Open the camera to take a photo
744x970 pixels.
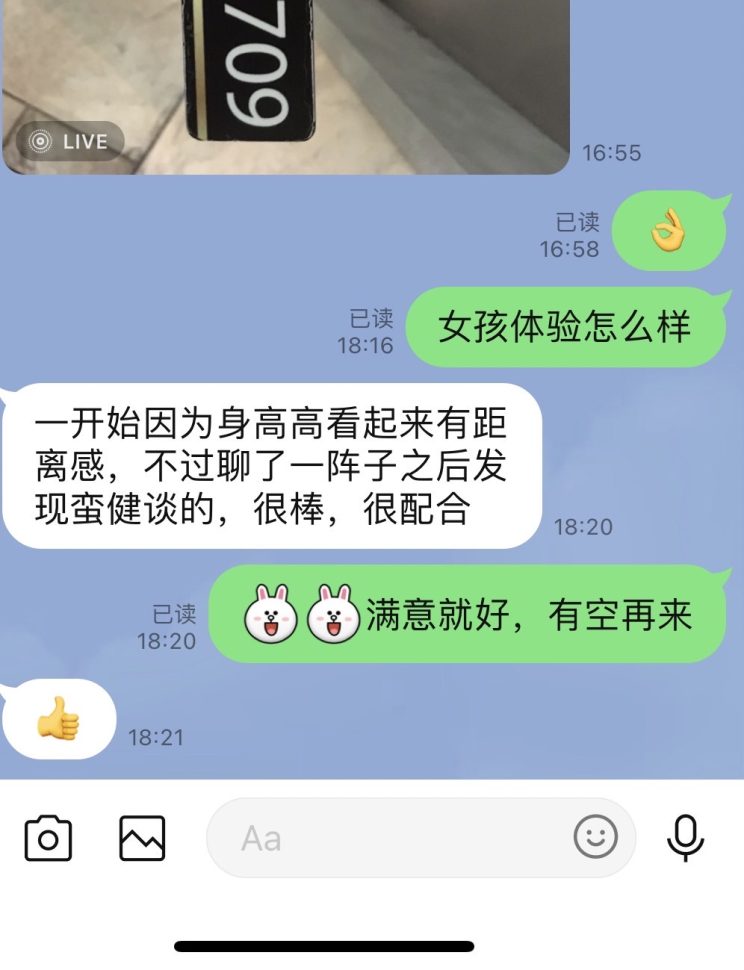48,838
